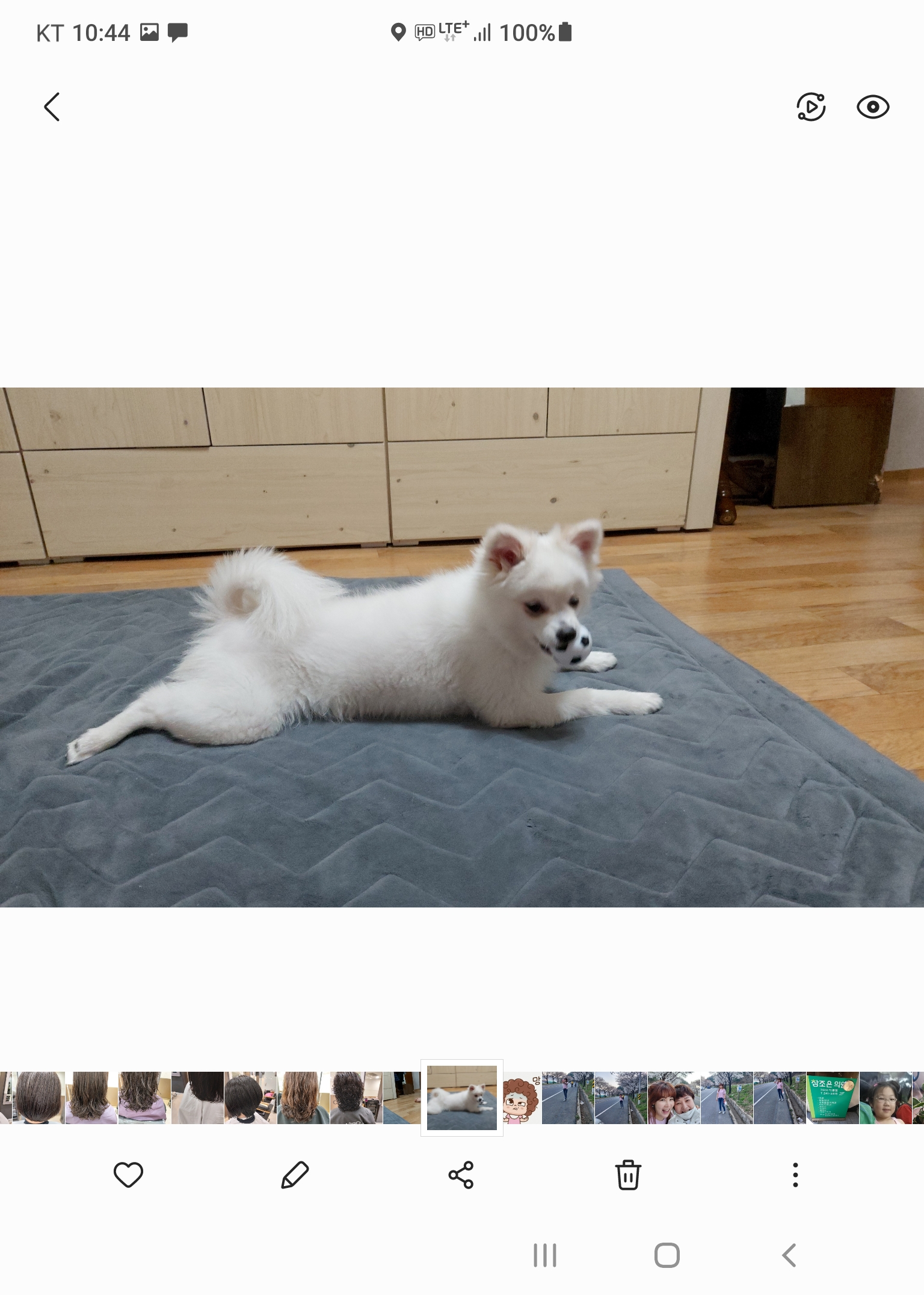Select the child with glasses thumbnail
The image size is (924, 1295).
885,1098
